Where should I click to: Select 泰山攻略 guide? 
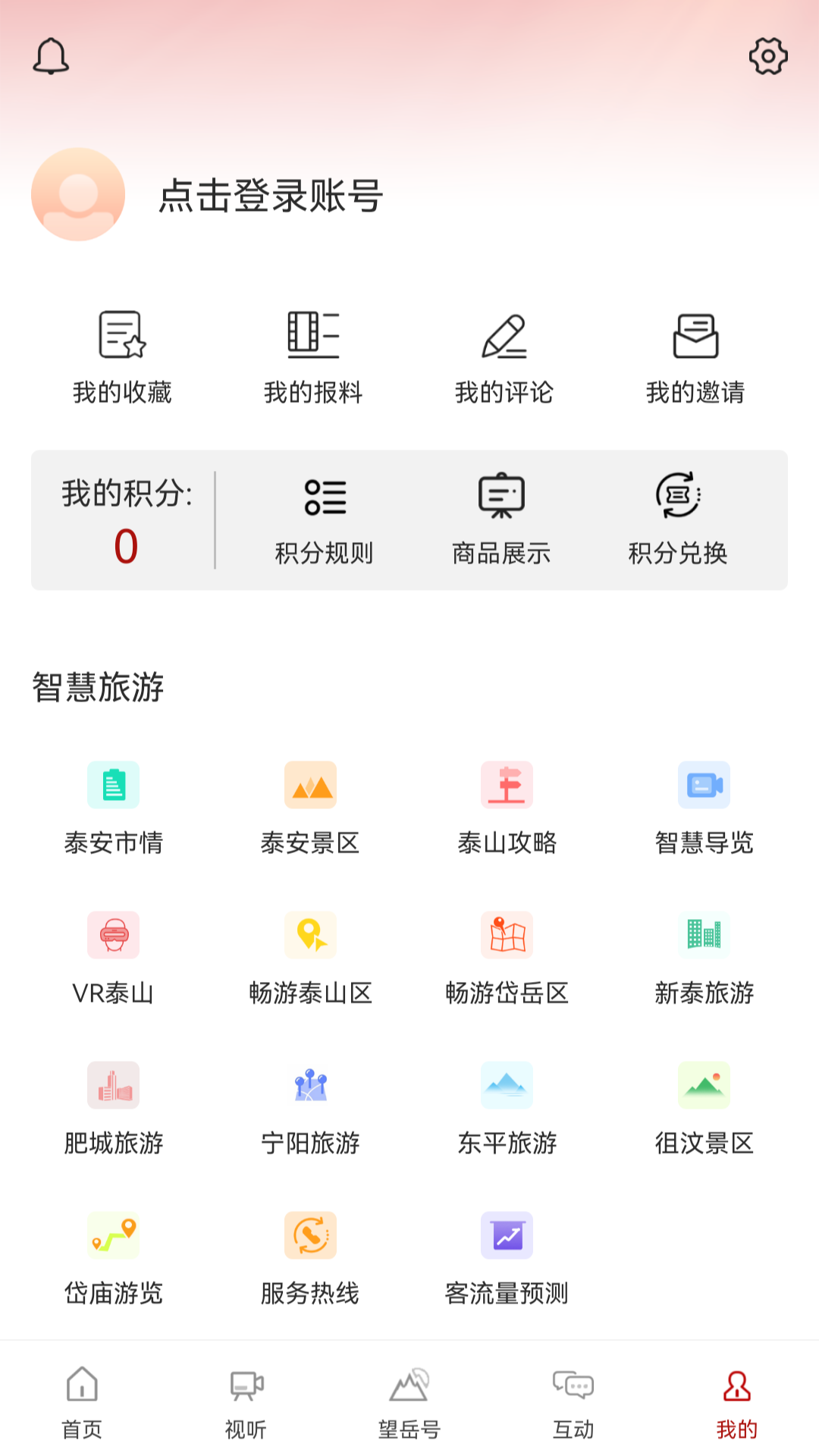[x=507, y=808]
